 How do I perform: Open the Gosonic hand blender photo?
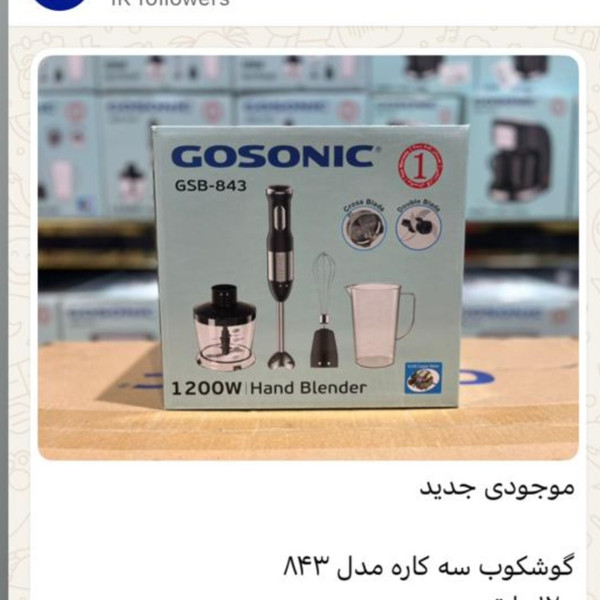pos(308,257)
